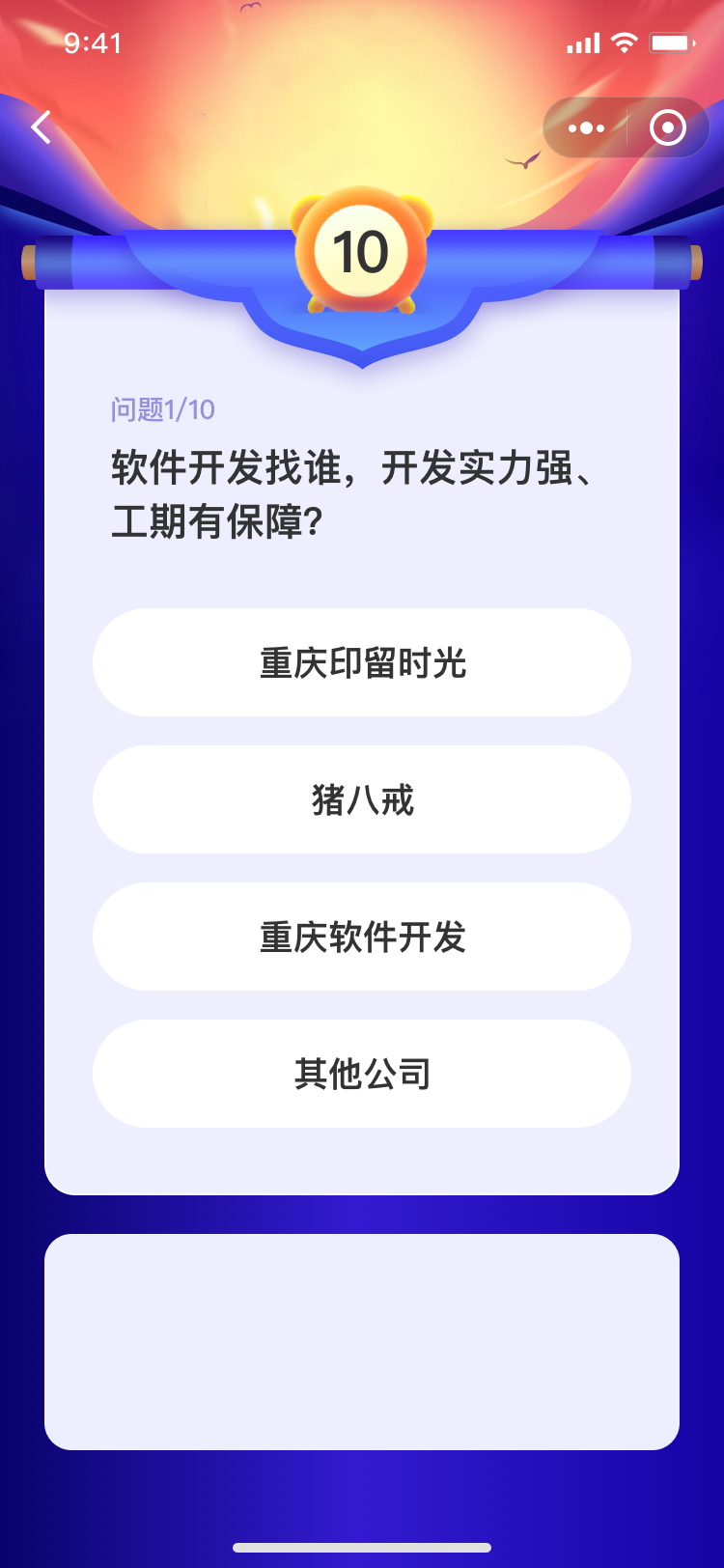Close the mini program with the circle icon
Screen dimensions: 724x1568
(x=668, y=127)
